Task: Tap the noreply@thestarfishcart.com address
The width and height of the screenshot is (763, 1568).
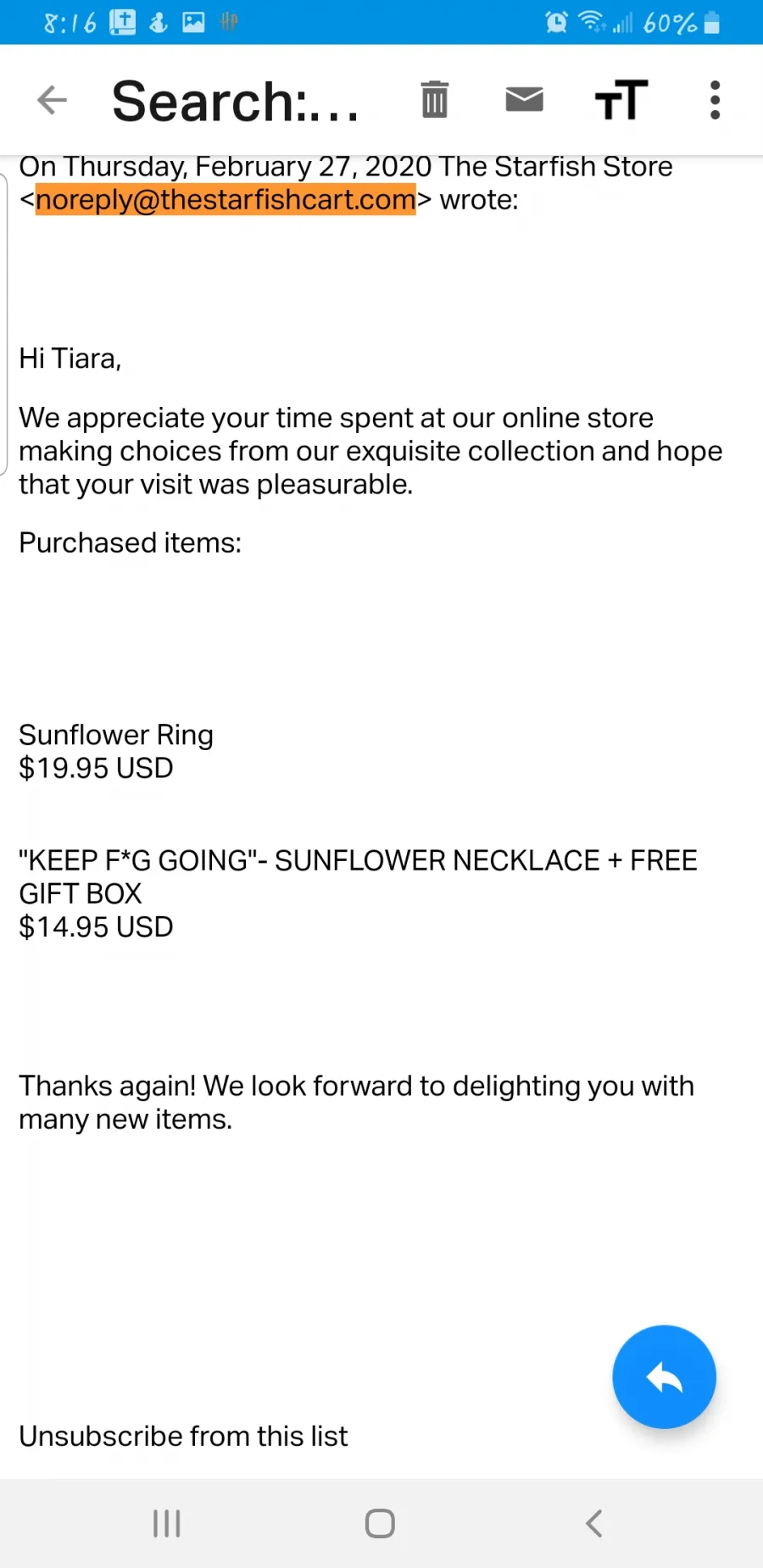Action: (226, 200)
